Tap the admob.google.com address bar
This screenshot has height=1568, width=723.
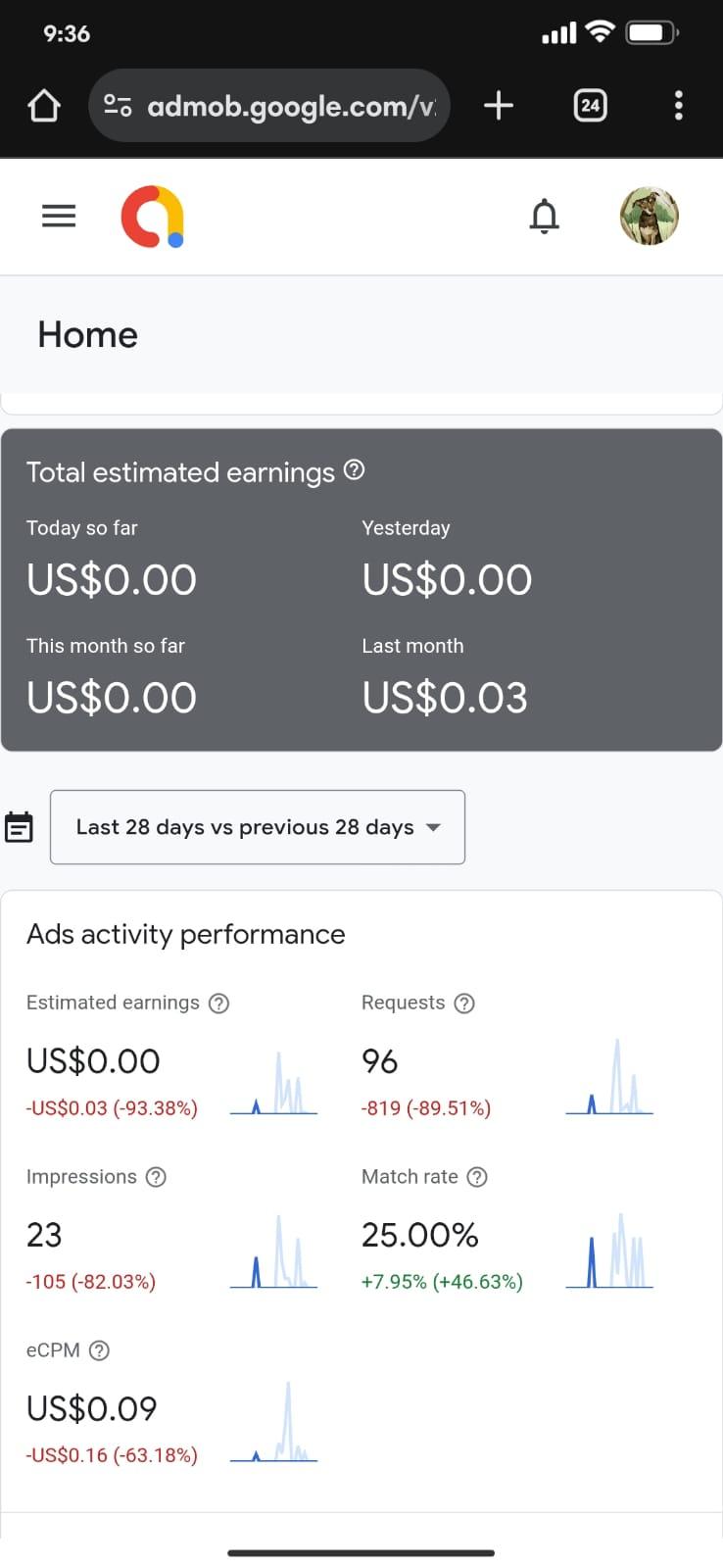coord(269,106)
